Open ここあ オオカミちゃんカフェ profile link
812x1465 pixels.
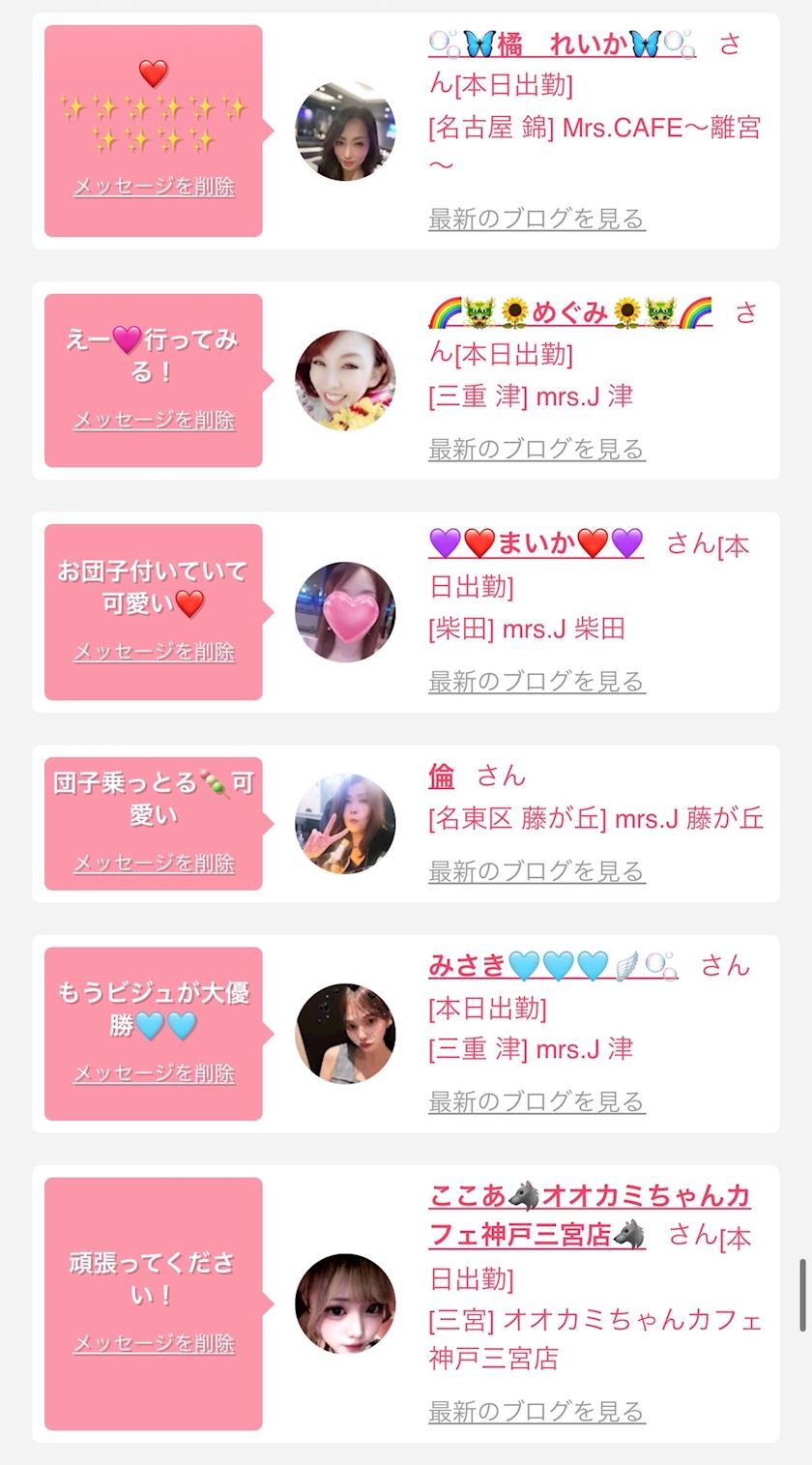(589, 1197)
